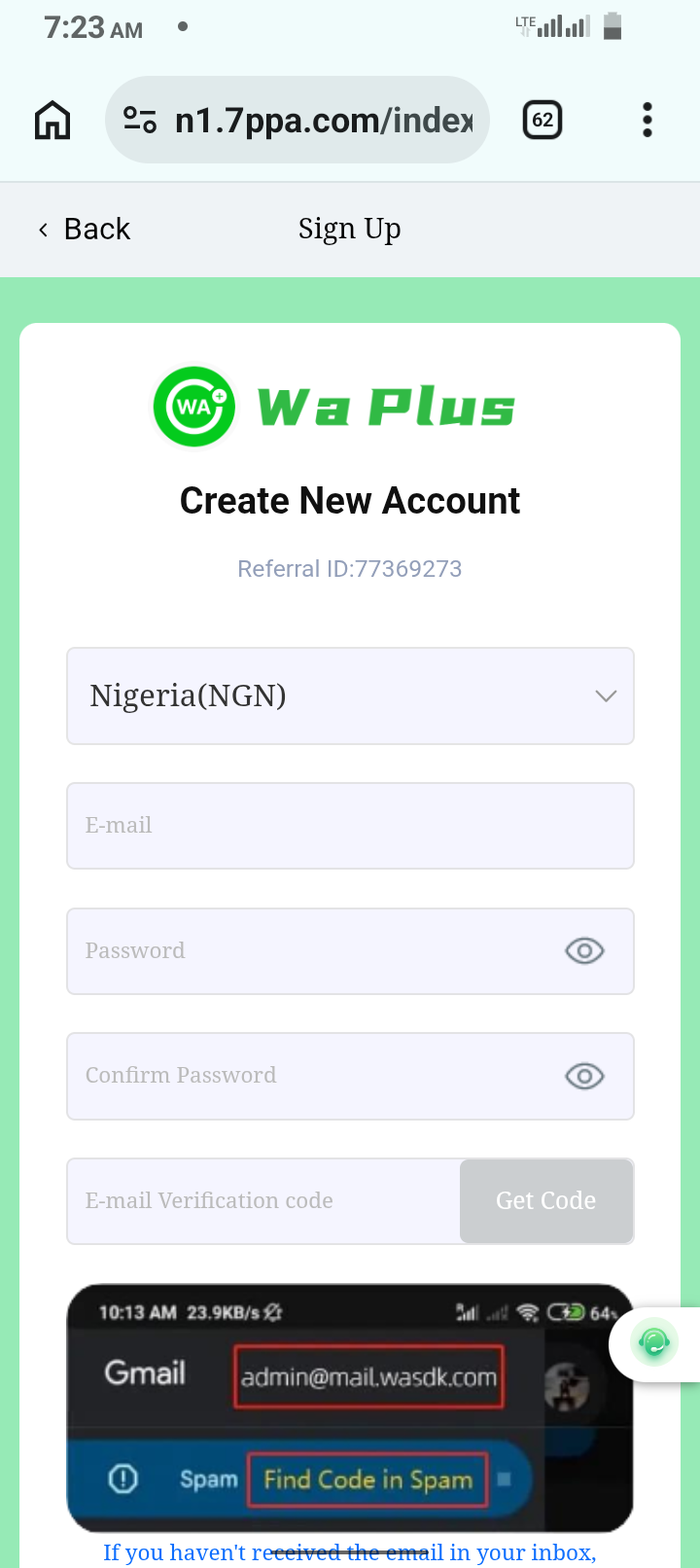Expand the Nigeria(NGN) country dropdown
700x1568 pixels.
point(350,696)
